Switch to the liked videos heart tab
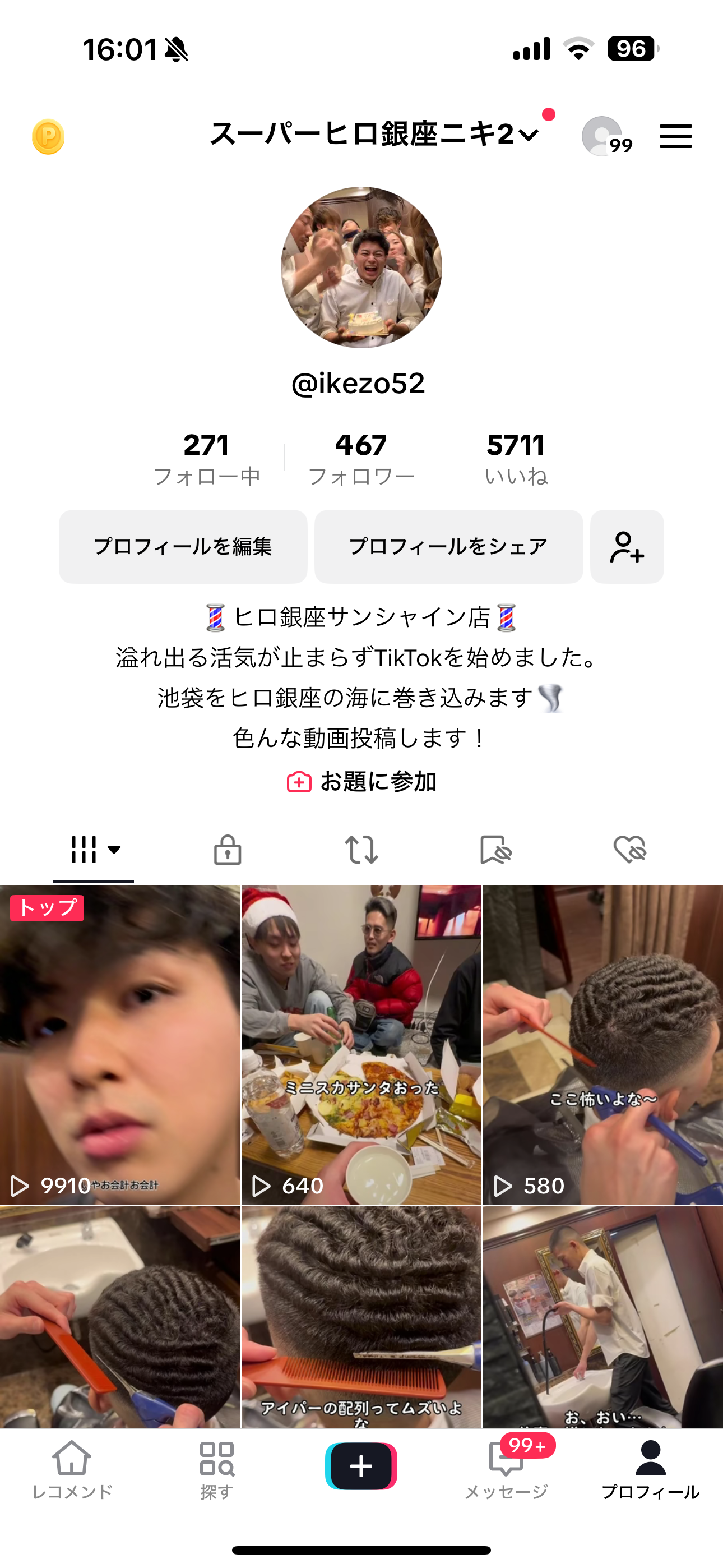 click(x=629, y=850)
